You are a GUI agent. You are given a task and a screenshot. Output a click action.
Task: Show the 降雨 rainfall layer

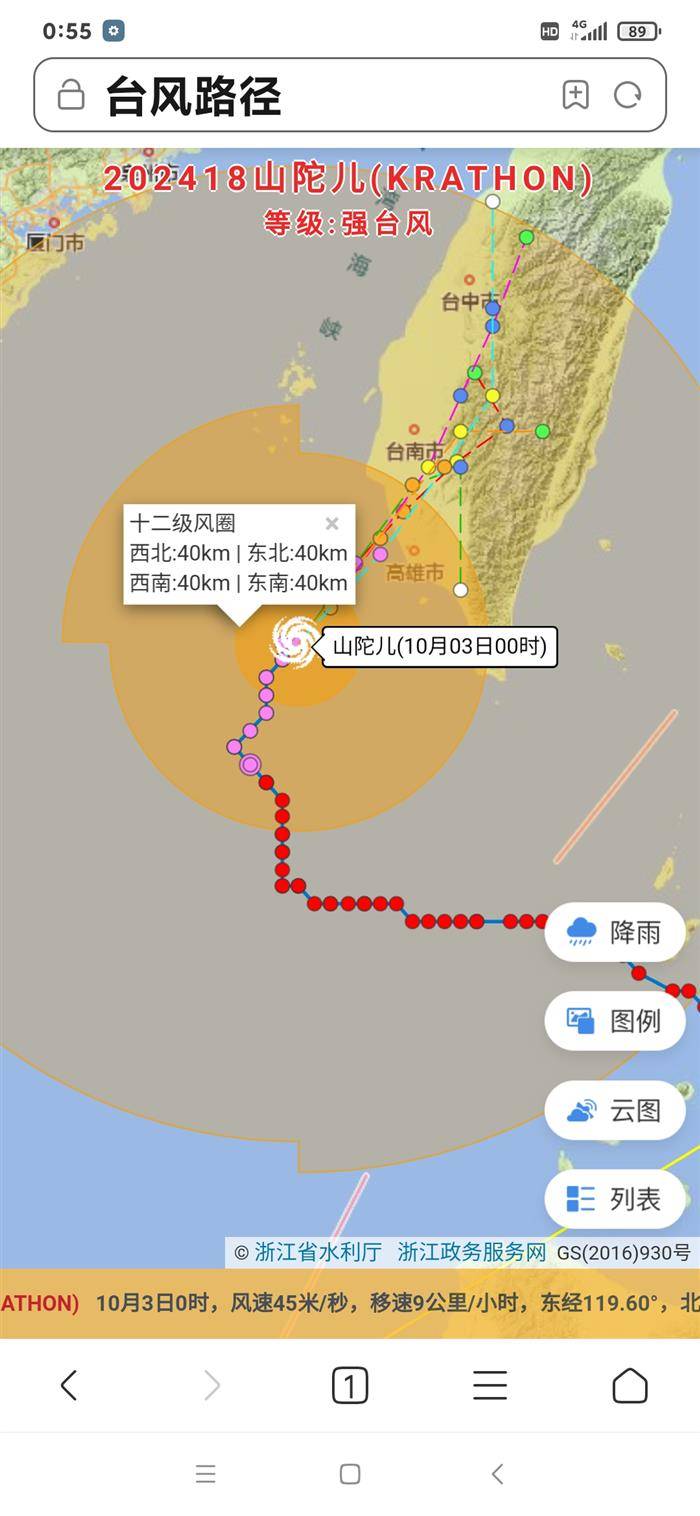pos(615,932)
